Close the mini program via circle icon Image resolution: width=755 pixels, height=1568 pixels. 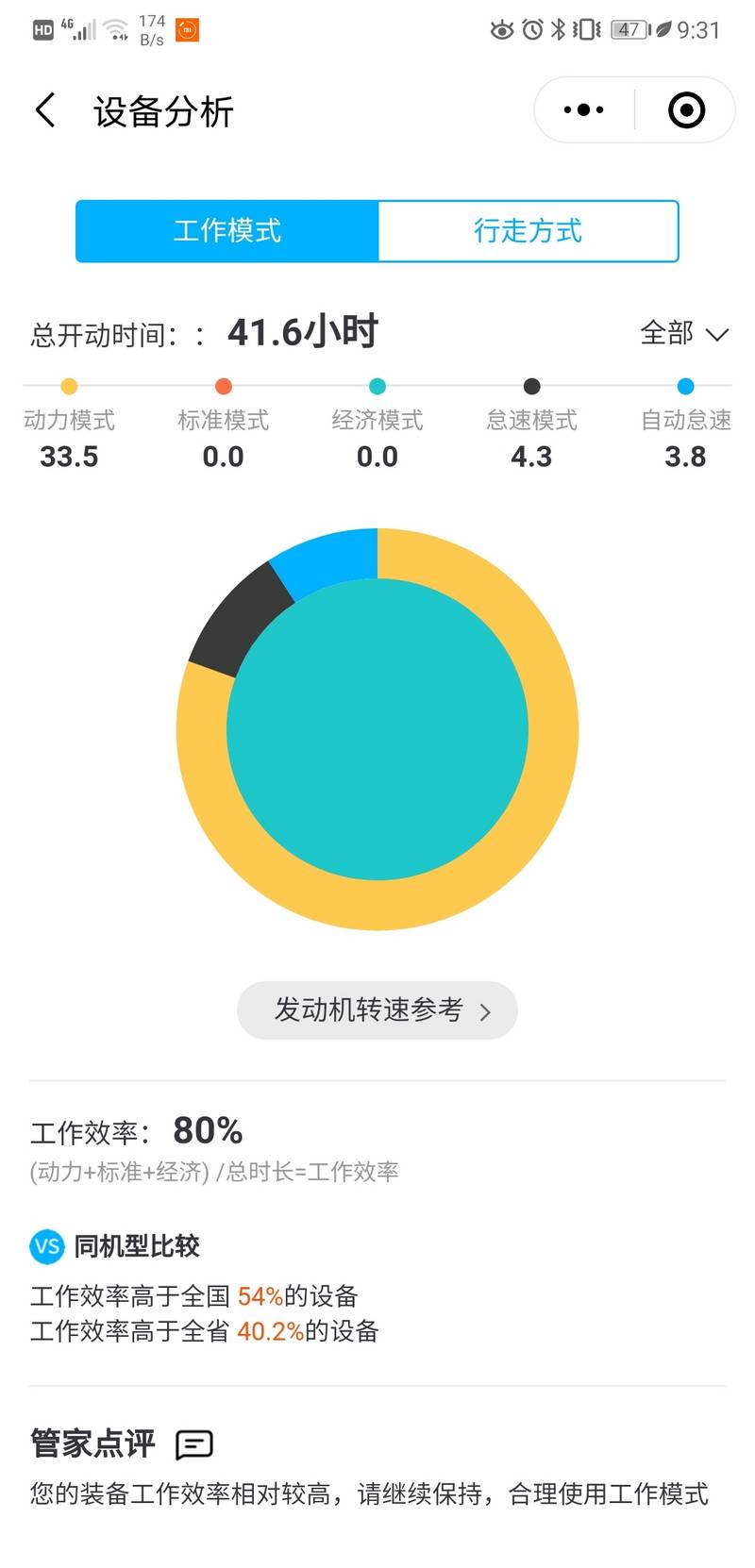click(686, 110)
